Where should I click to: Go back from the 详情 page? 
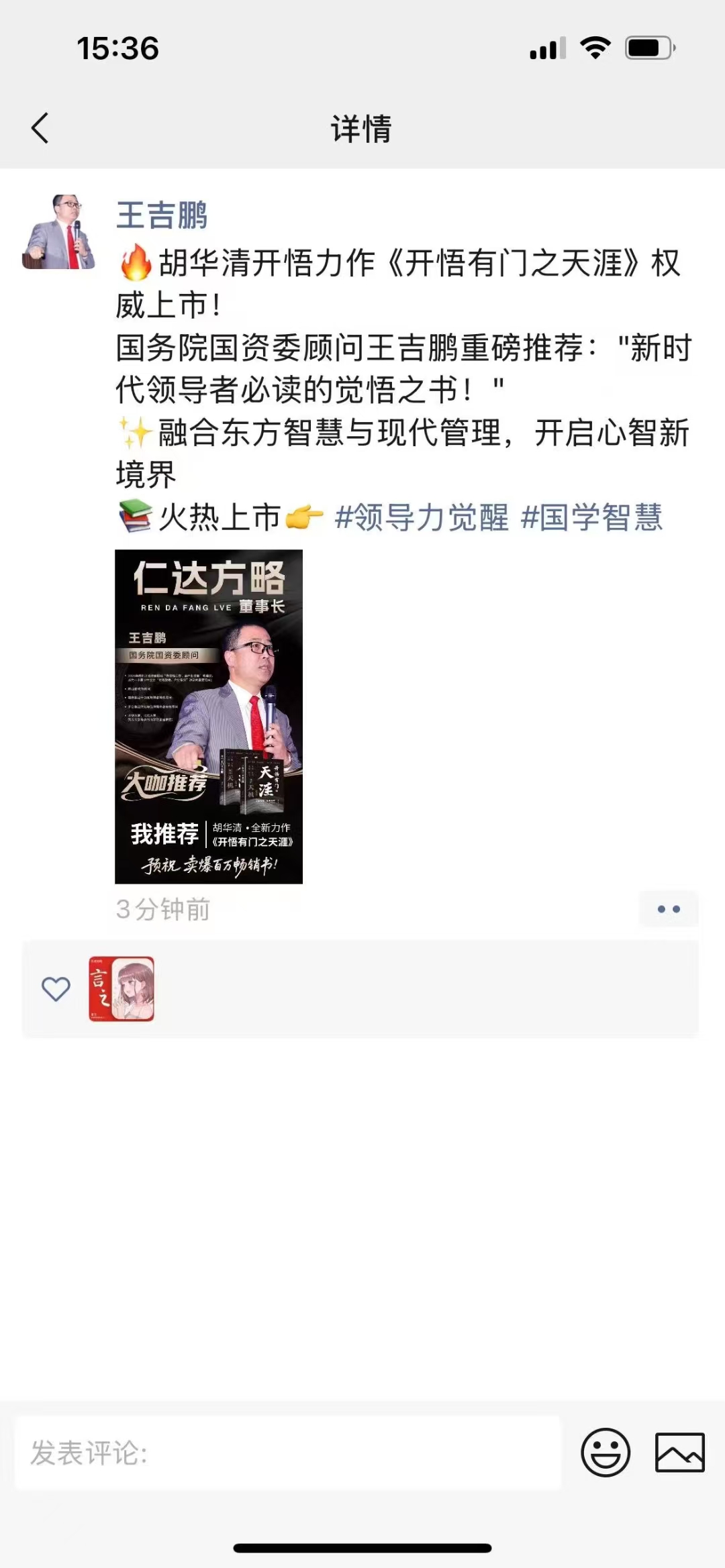click(40, 127)
